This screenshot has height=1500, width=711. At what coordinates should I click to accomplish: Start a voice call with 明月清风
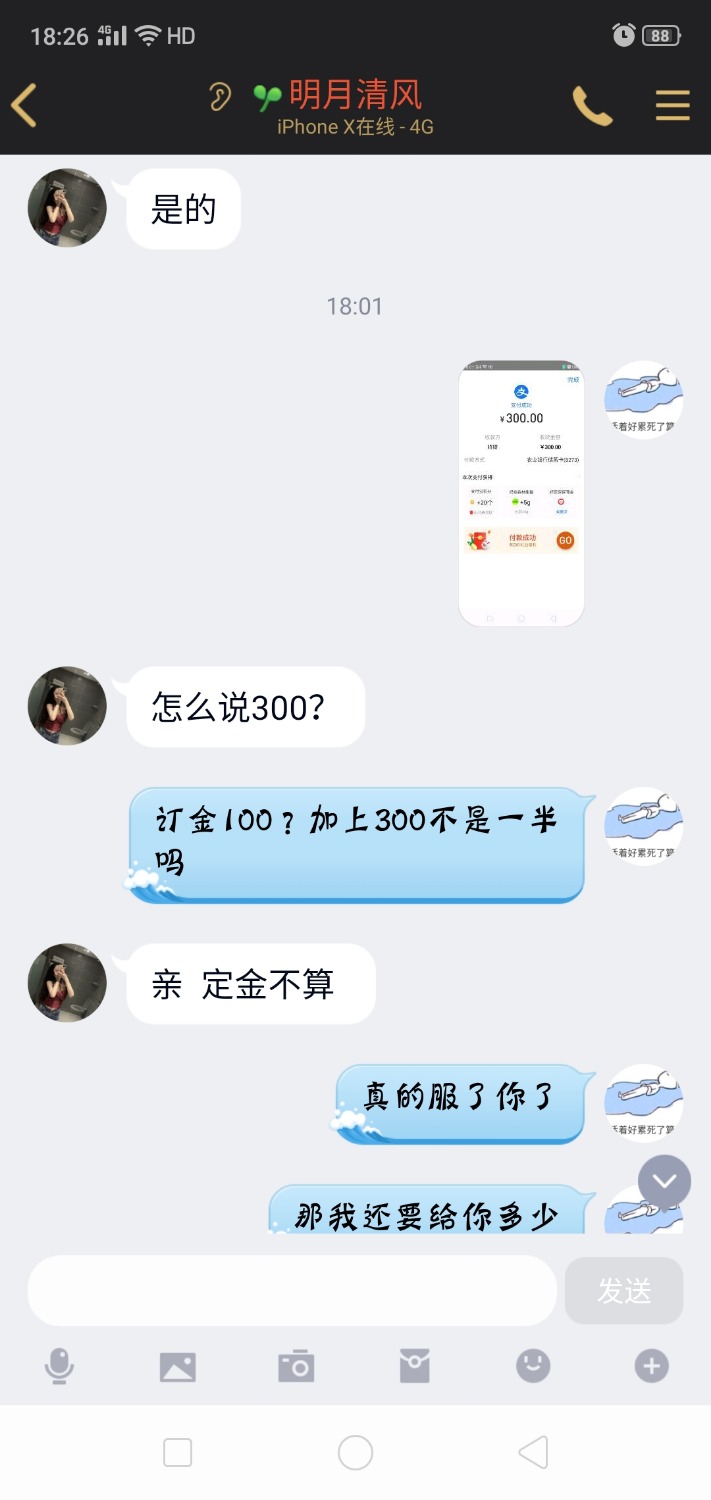592,105
